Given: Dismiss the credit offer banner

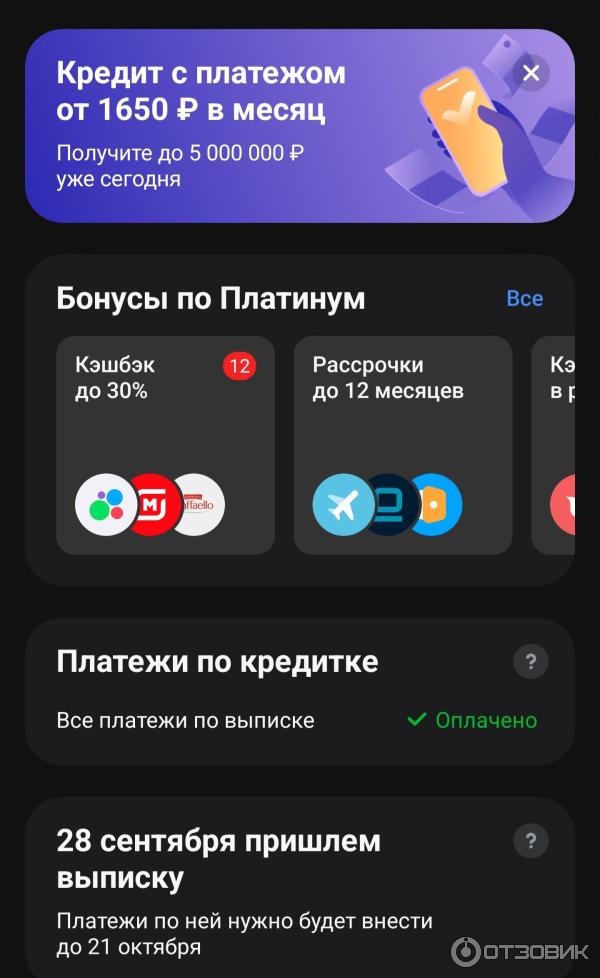Looking at the screenshot, I should point(531,73).
